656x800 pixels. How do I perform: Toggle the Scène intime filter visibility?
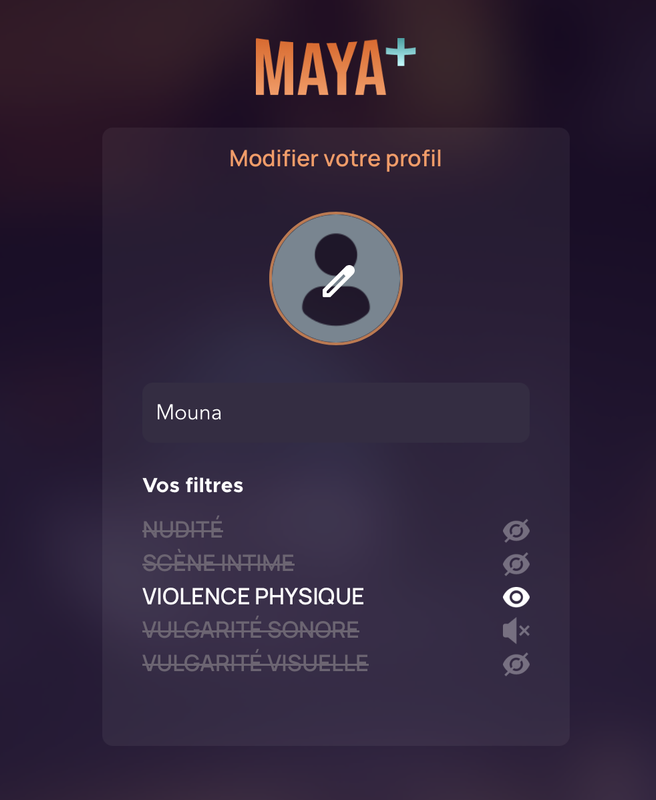(x=516, y=564)
